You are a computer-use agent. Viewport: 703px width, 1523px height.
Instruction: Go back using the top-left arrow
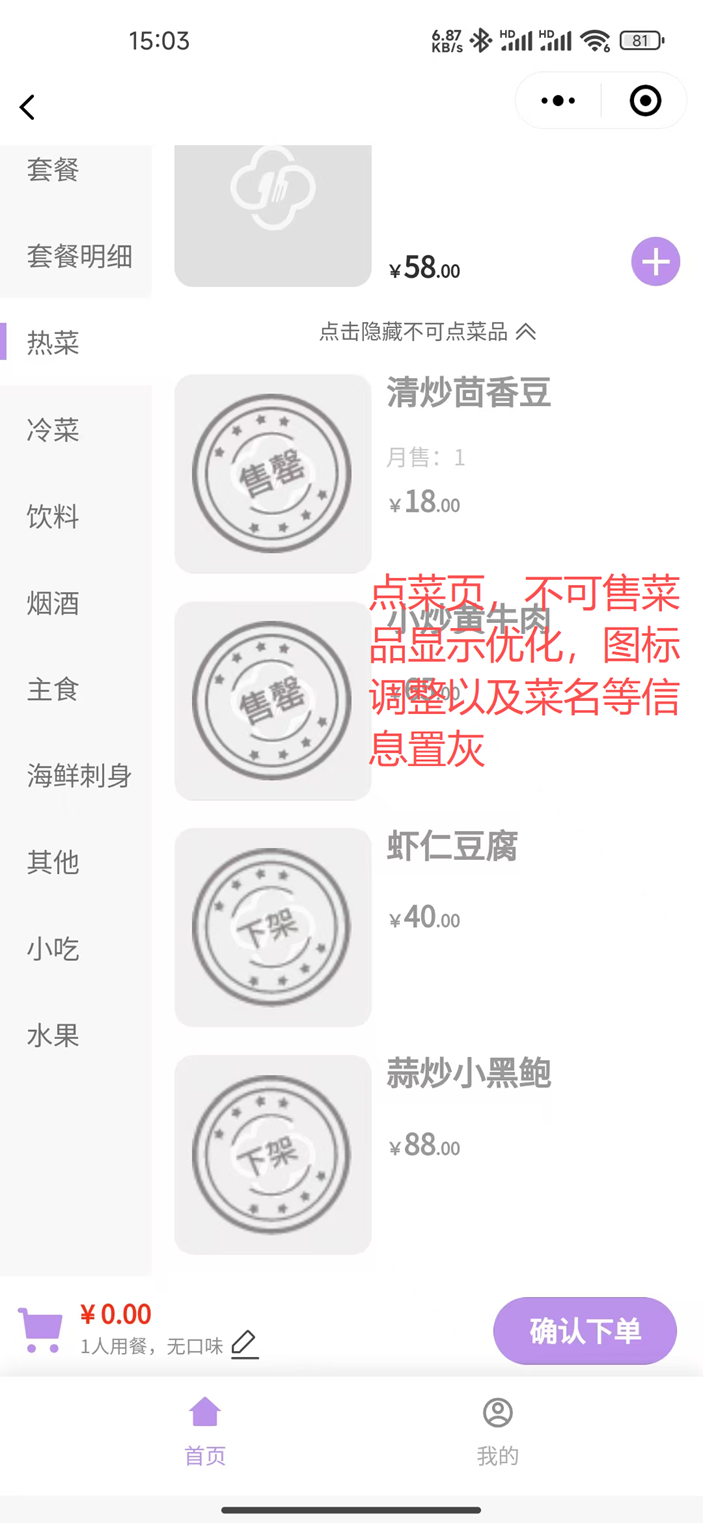coord(28,107)
